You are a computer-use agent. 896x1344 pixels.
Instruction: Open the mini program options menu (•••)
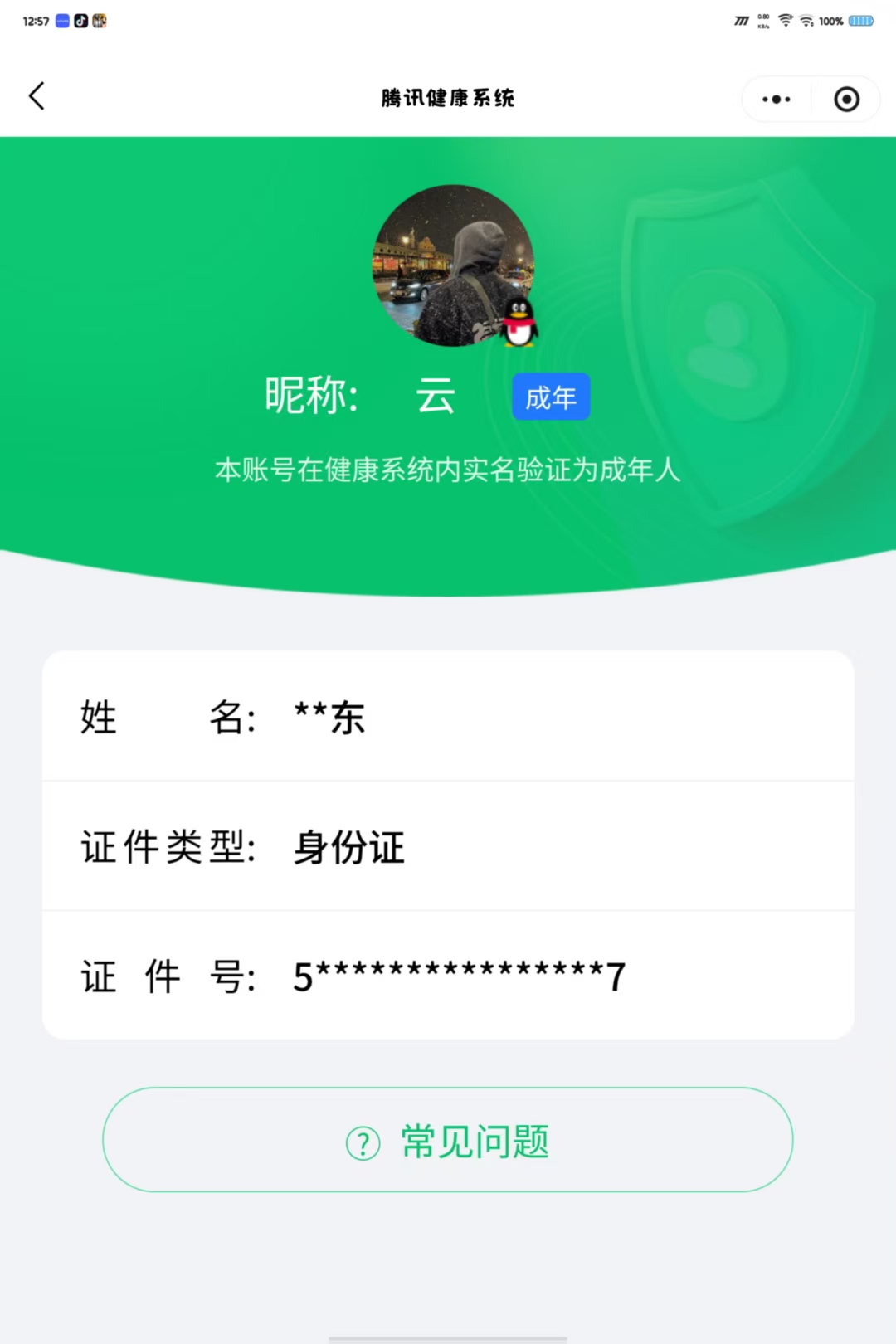click(773, 99)
